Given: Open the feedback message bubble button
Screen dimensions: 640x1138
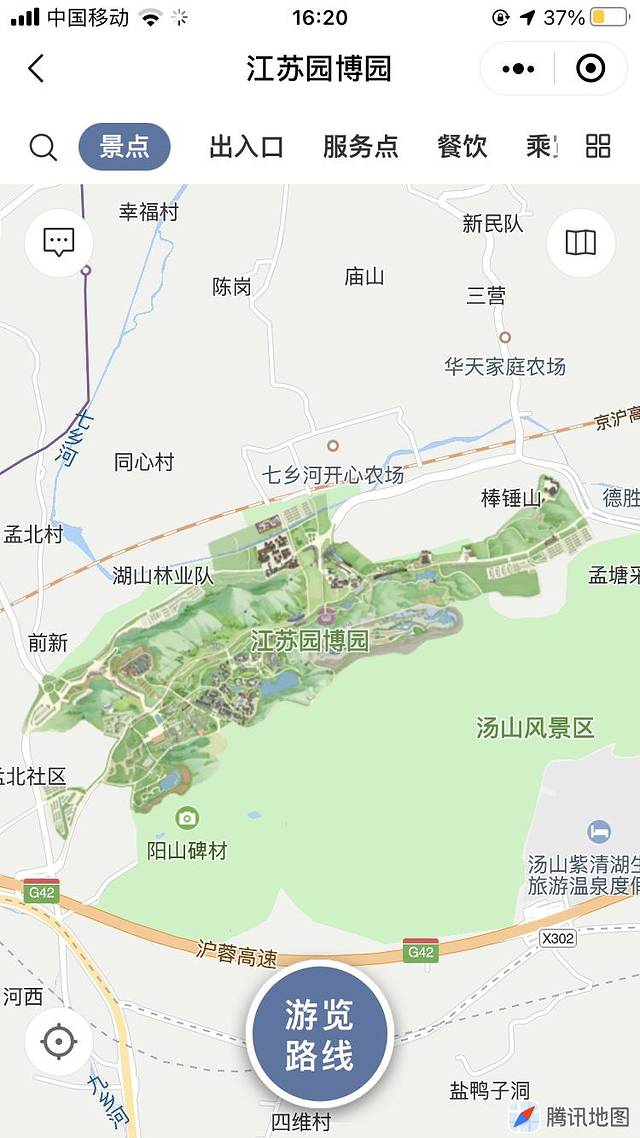Looking at the screenshot, I should point(59,241).
